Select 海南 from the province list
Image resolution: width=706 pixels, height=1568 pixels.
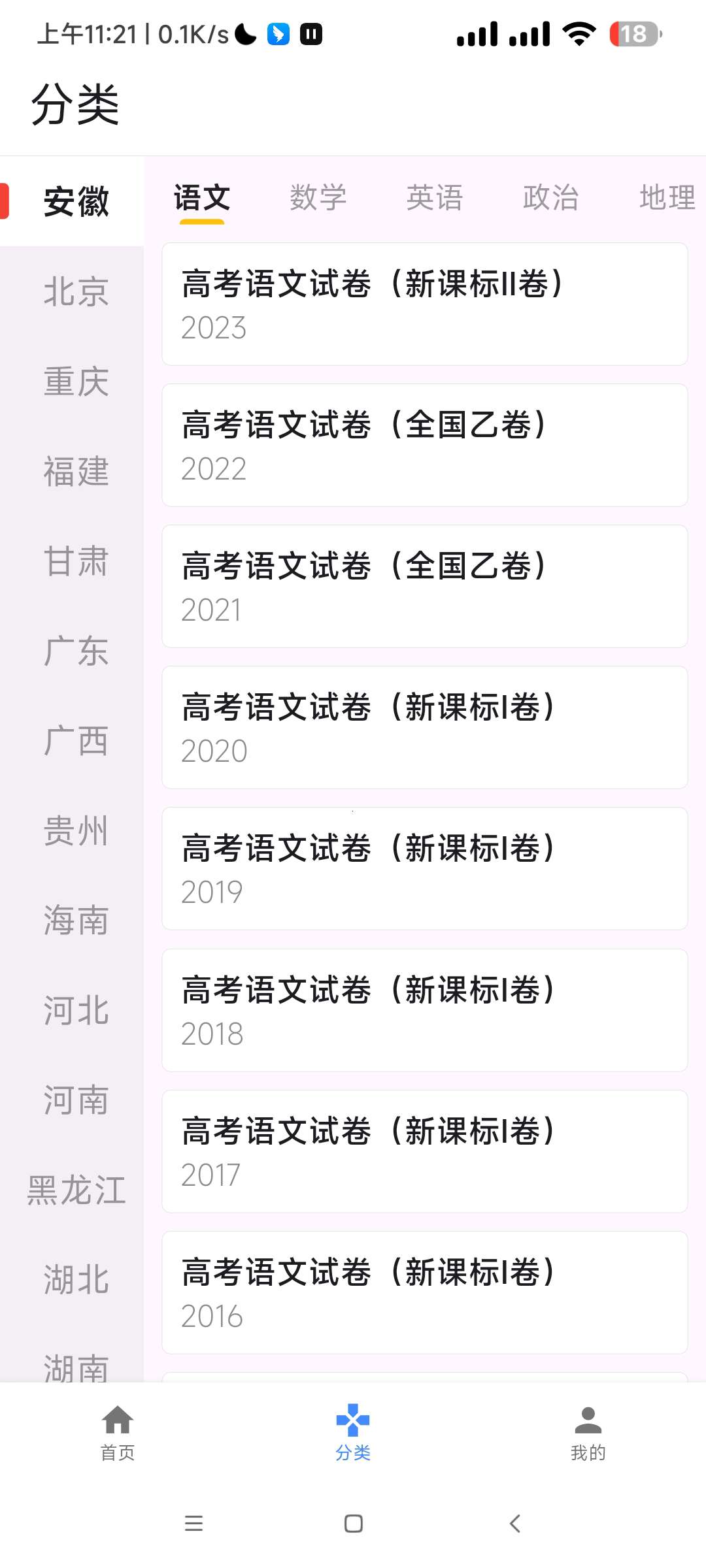click(76, 921)
